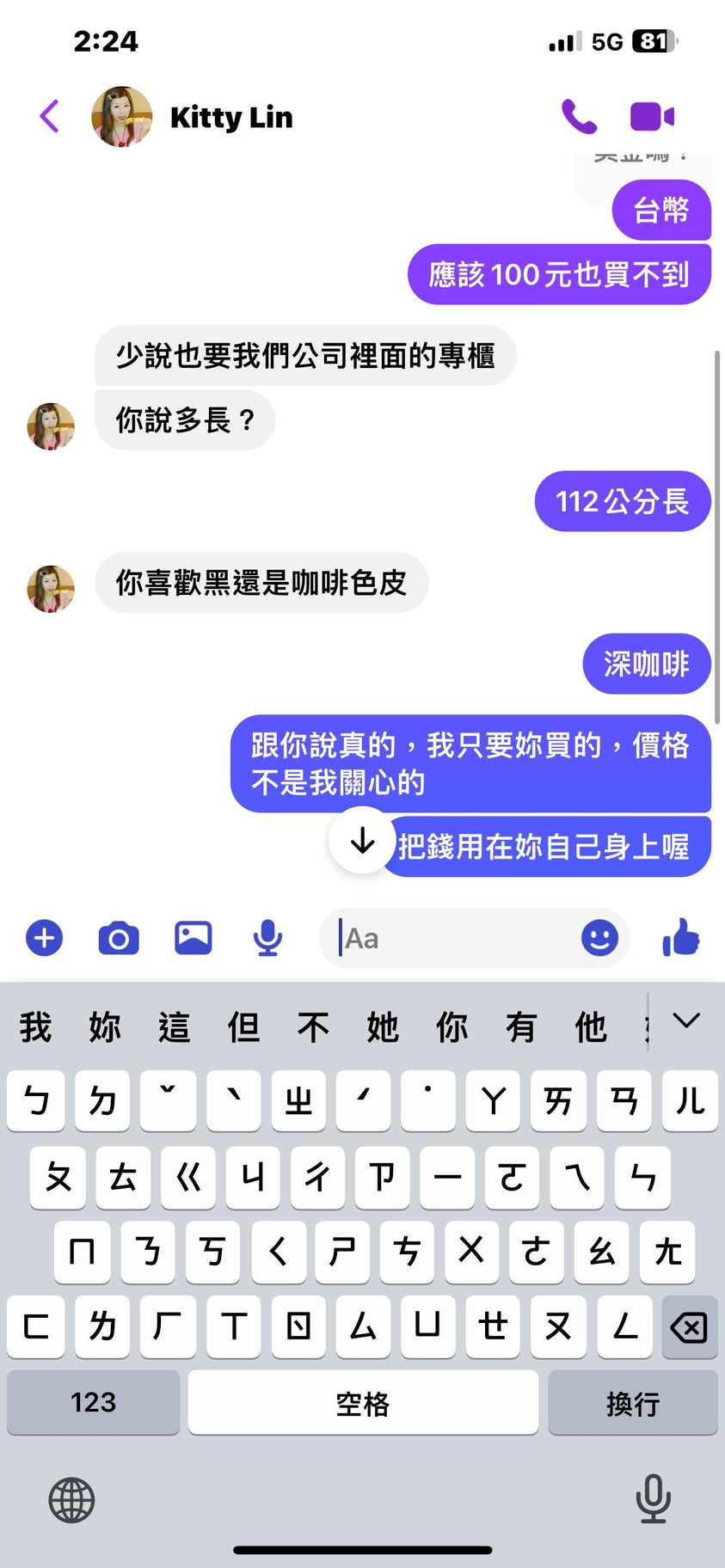Expand the keyboard candidate word list
Screen dimensions: 725x1568
point(686,1021)
